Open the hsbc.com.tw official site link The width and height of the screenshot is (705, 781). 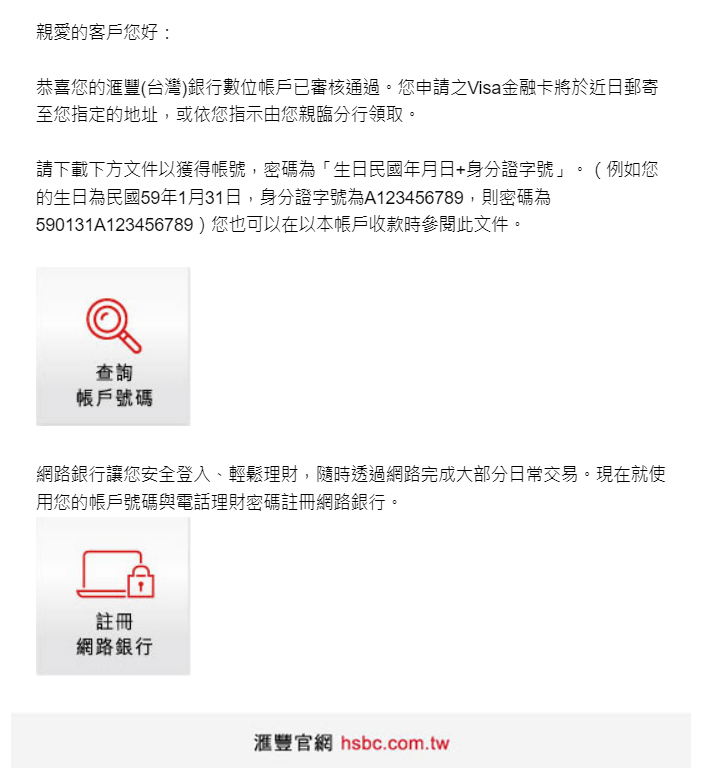point(395,743)
